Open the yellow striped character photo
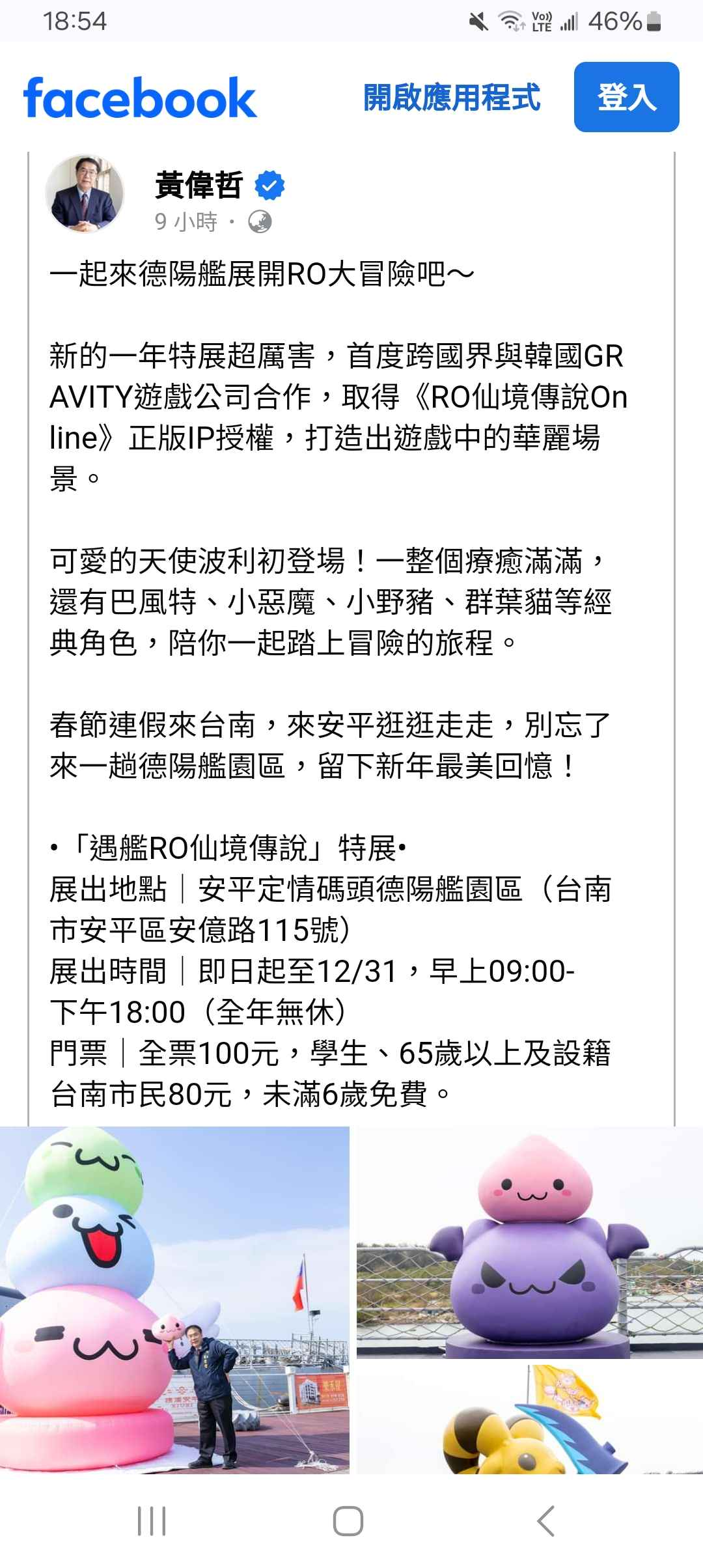 529,1421
